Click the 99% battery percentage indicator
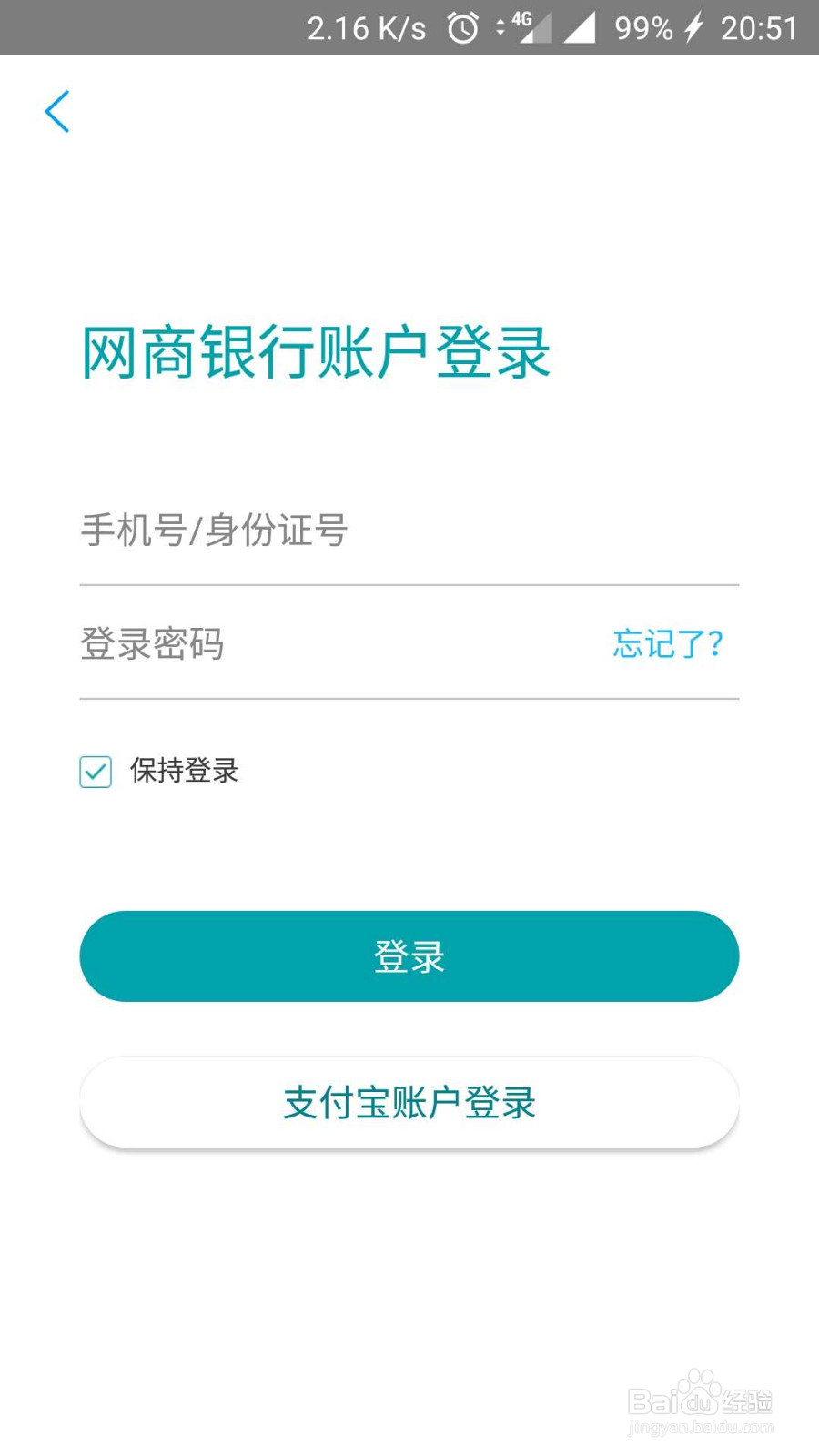 tap(643, 28)
